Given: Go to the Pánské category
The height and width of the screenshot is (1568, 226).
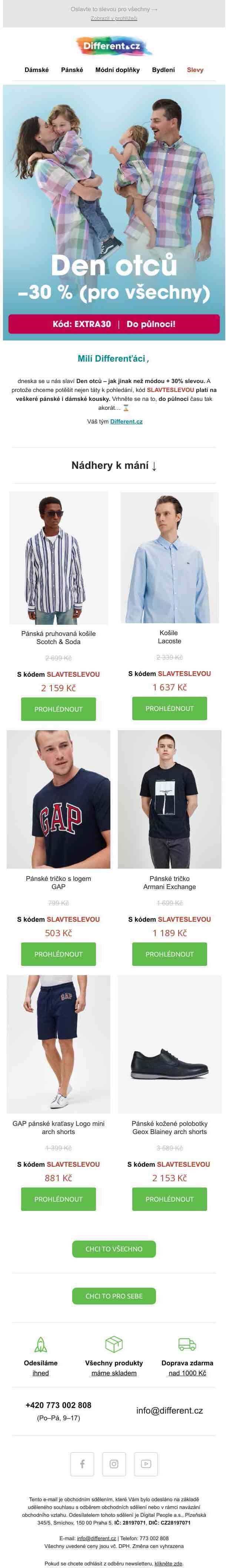Looking at the screenshot, I should click(x=72, y=70).
